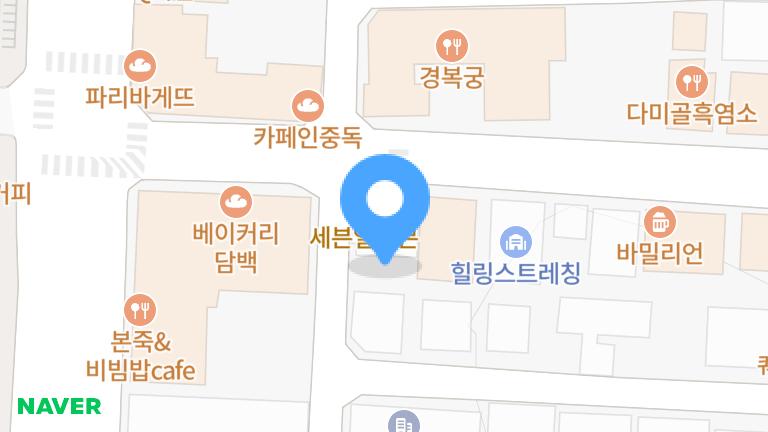Select the 카페인중독 cafe marker
The width and height of the screenshot is (768, 432).
[x=308, y=106]
